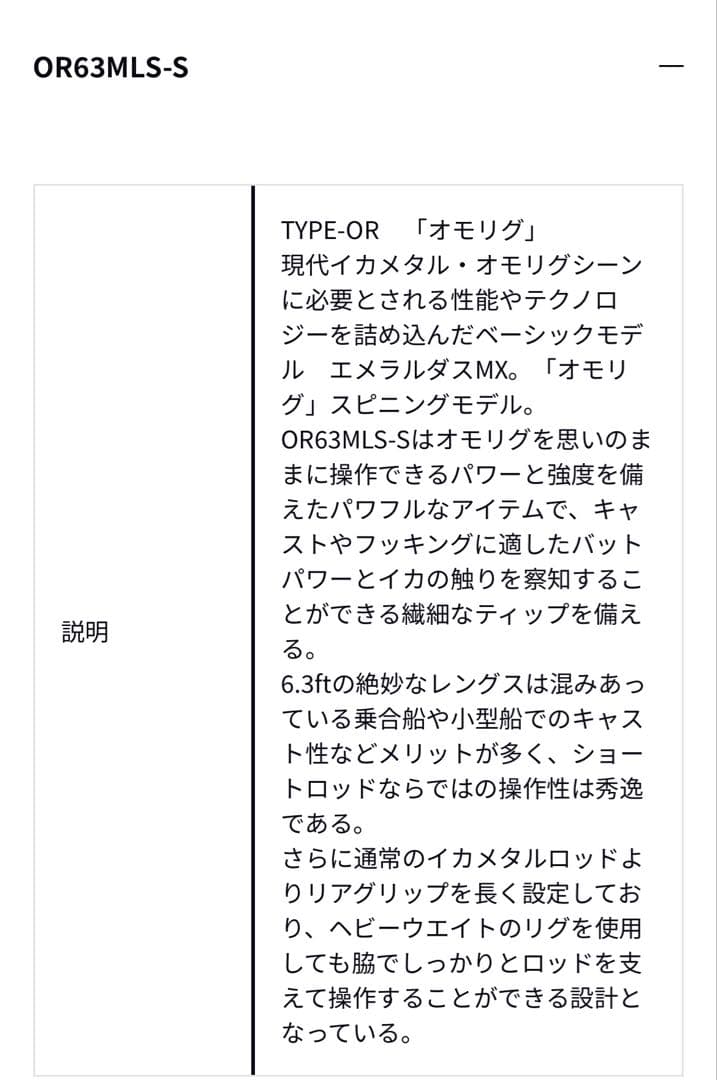The width and height of the screenshot is (717, 1080).
Task: Collapse the OR63MLS-S section
Action: pos(672,67)
